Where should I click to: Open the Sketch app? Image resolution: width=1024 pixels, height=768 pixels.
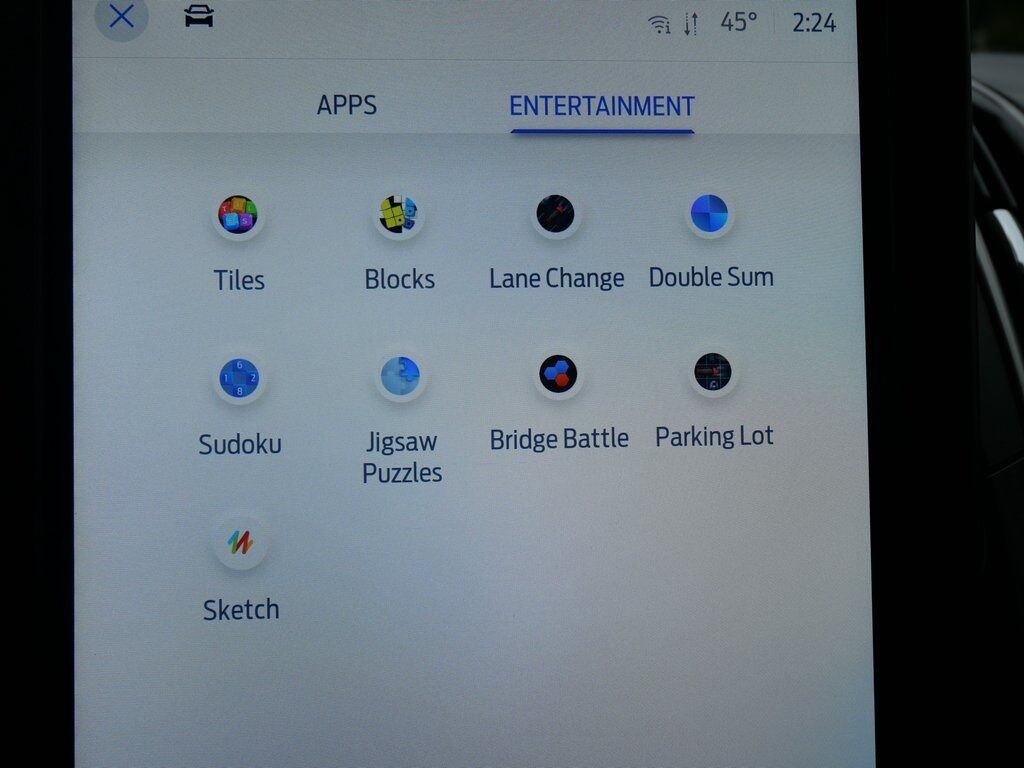[x=240, y=544]
